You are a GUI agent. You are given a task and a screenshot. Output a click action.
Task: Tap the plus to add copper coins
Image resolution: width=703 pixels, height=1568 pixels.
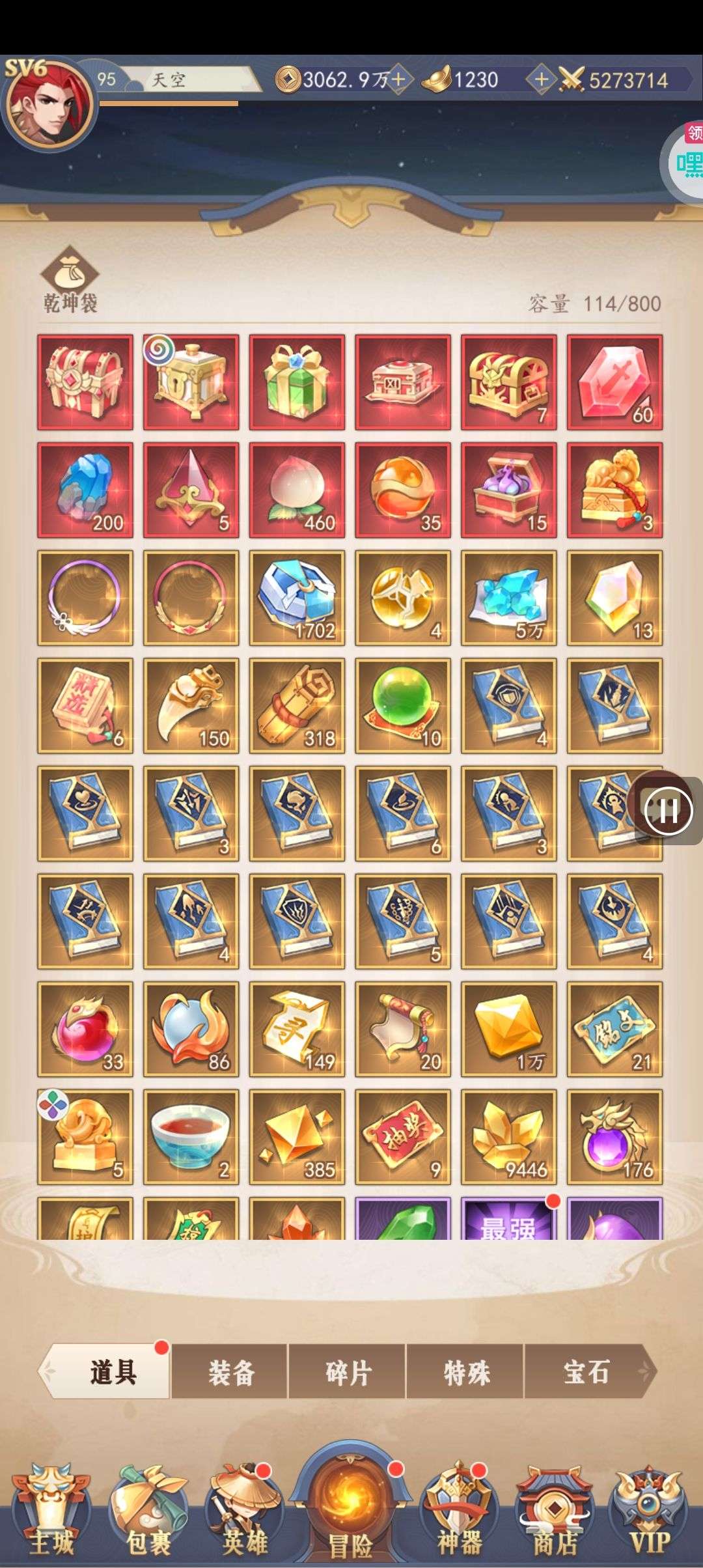(398, 79)
